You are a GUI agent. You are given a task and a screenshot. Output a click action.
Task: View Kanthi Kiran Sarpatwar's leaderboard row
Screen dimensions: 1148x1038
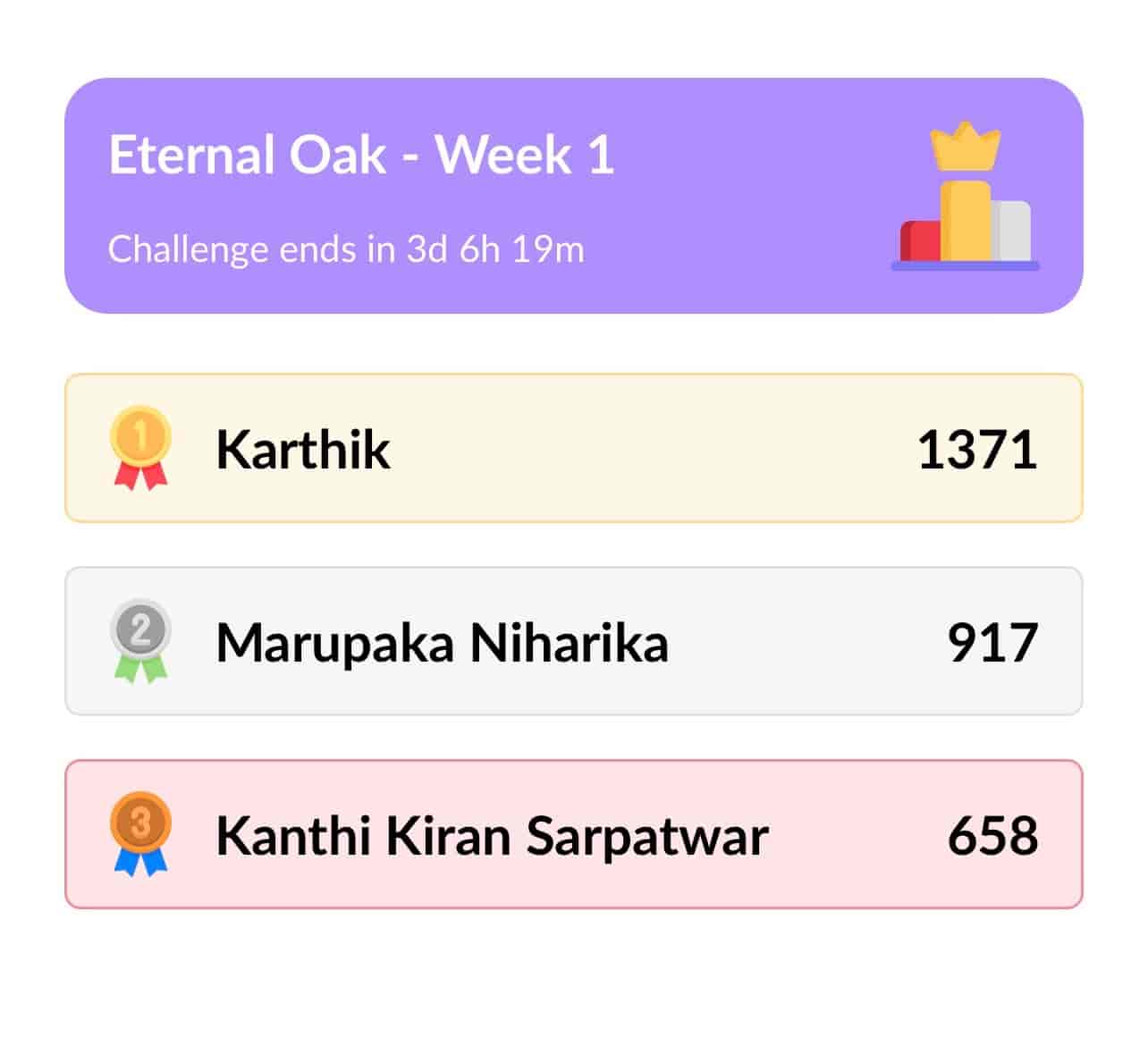pos(573,834)
